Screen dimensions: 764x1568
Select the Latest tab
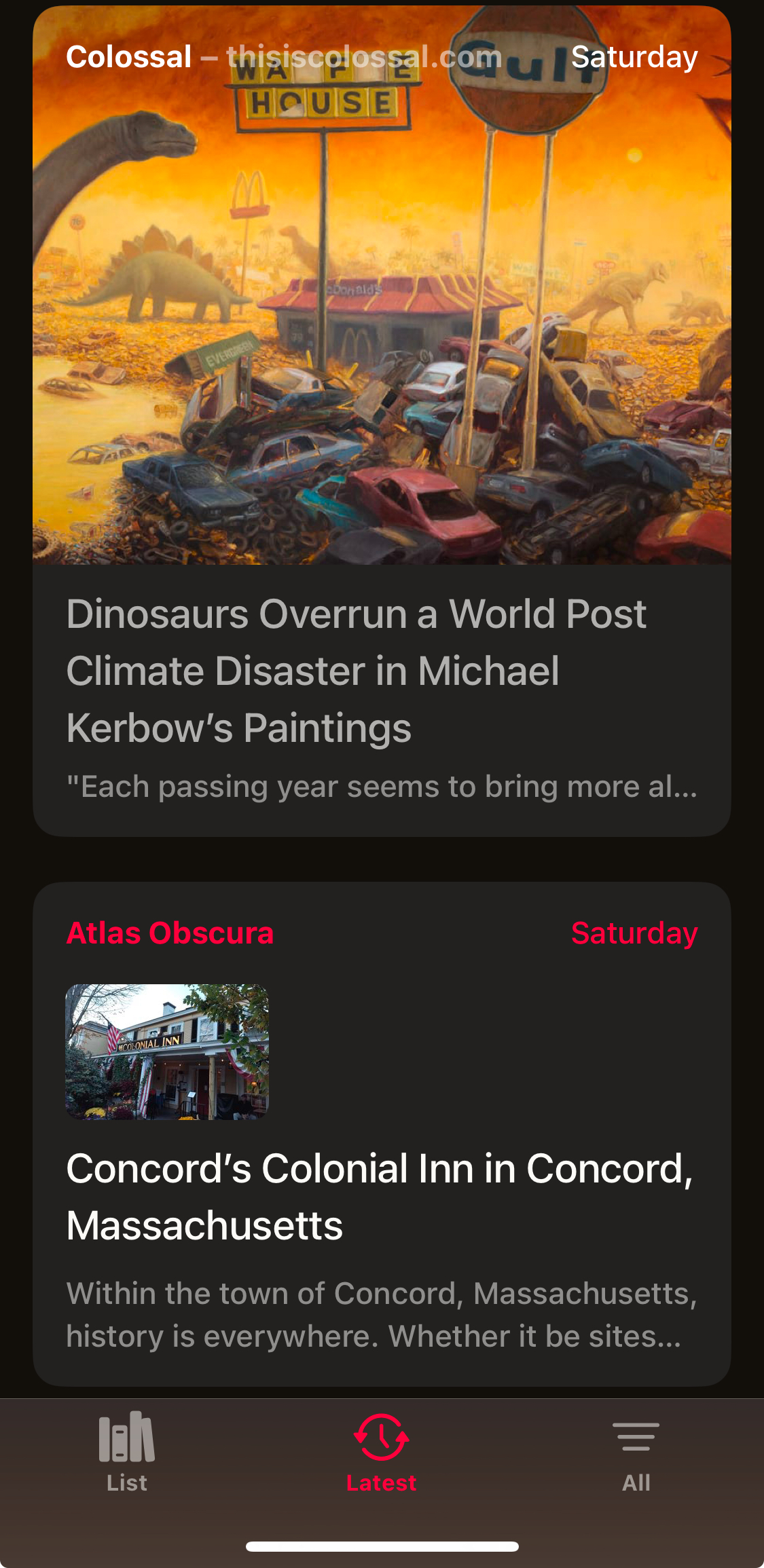point(381,1451)
